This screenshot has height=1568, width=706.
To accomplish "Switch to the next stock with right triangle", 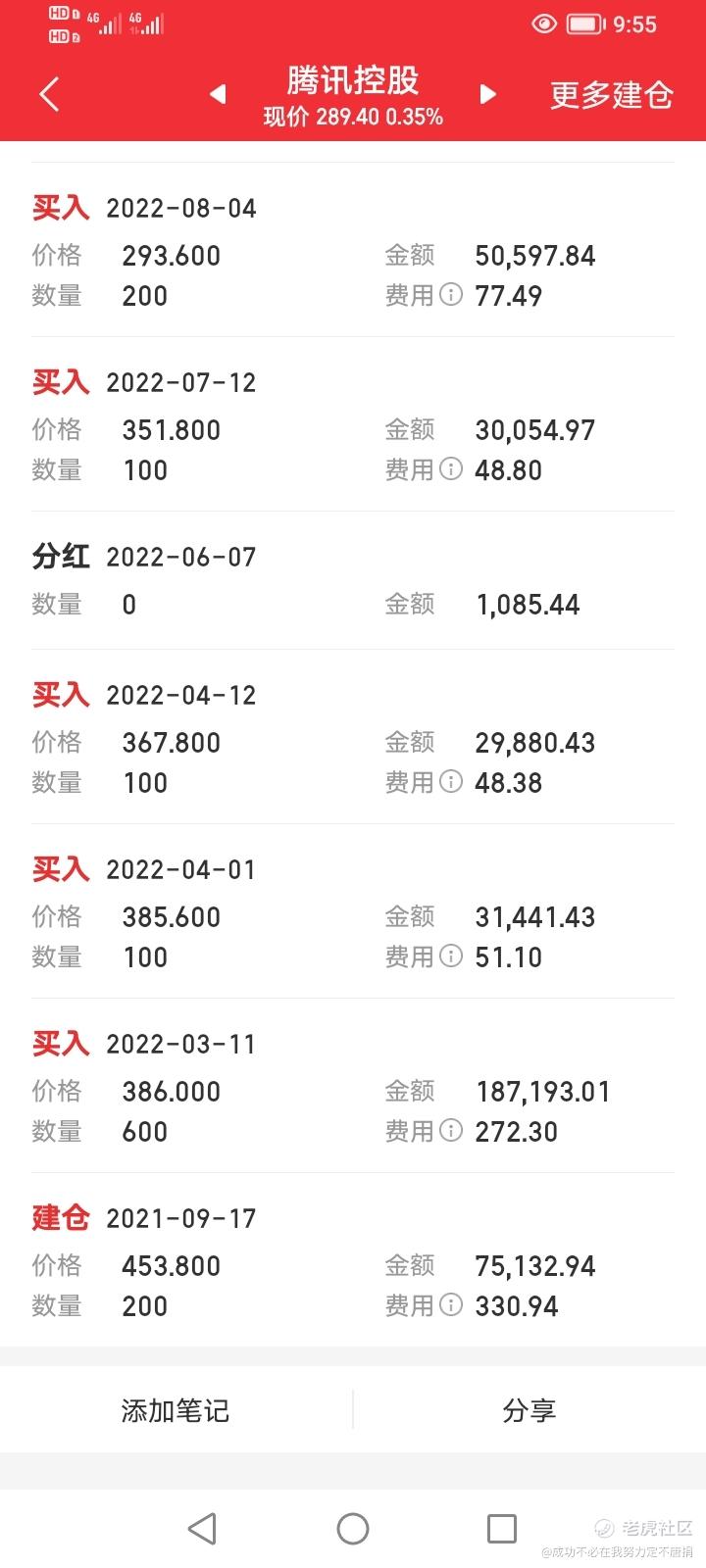I will point(487,94).
